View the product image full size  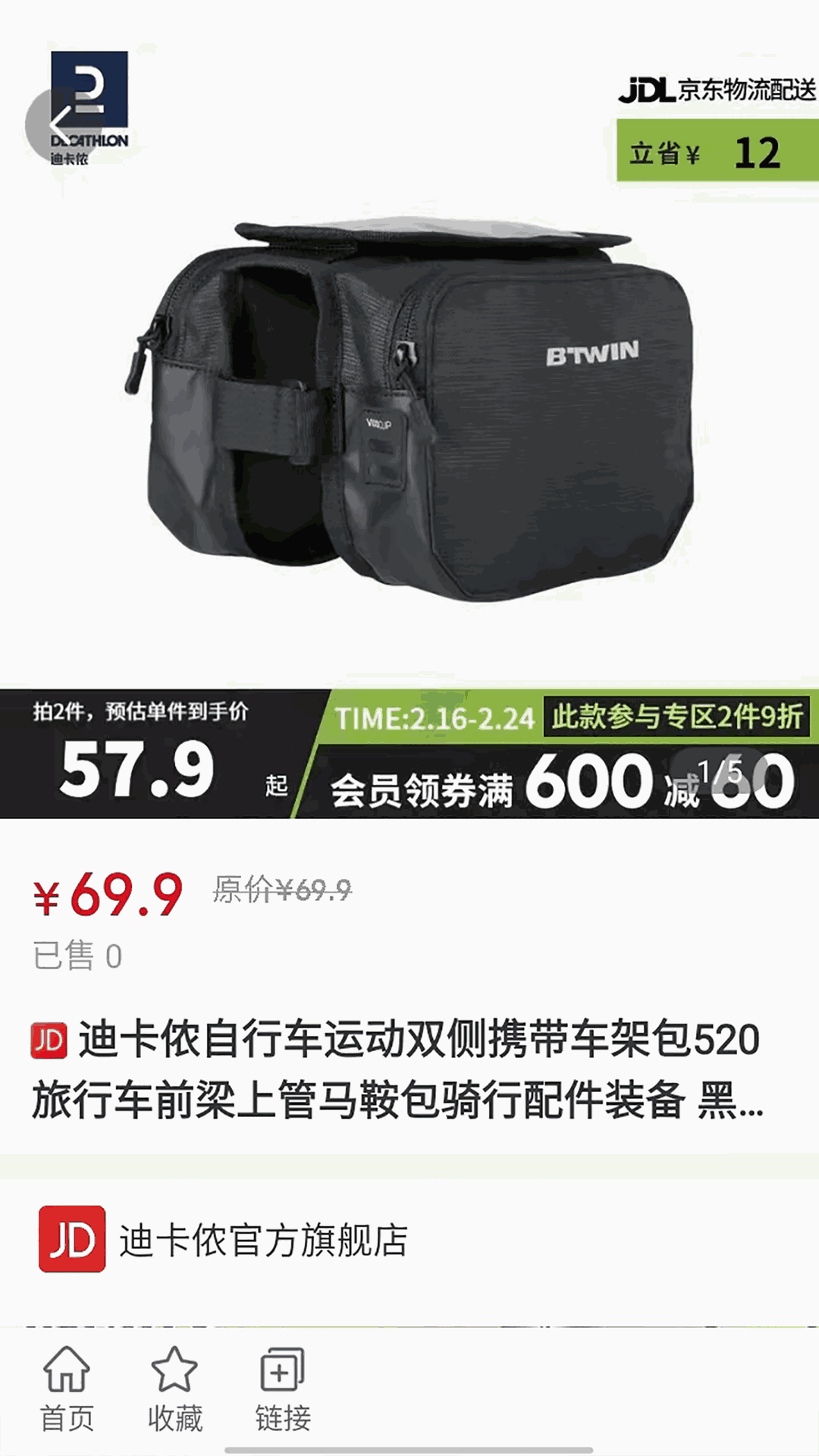[x=409, y=409]
